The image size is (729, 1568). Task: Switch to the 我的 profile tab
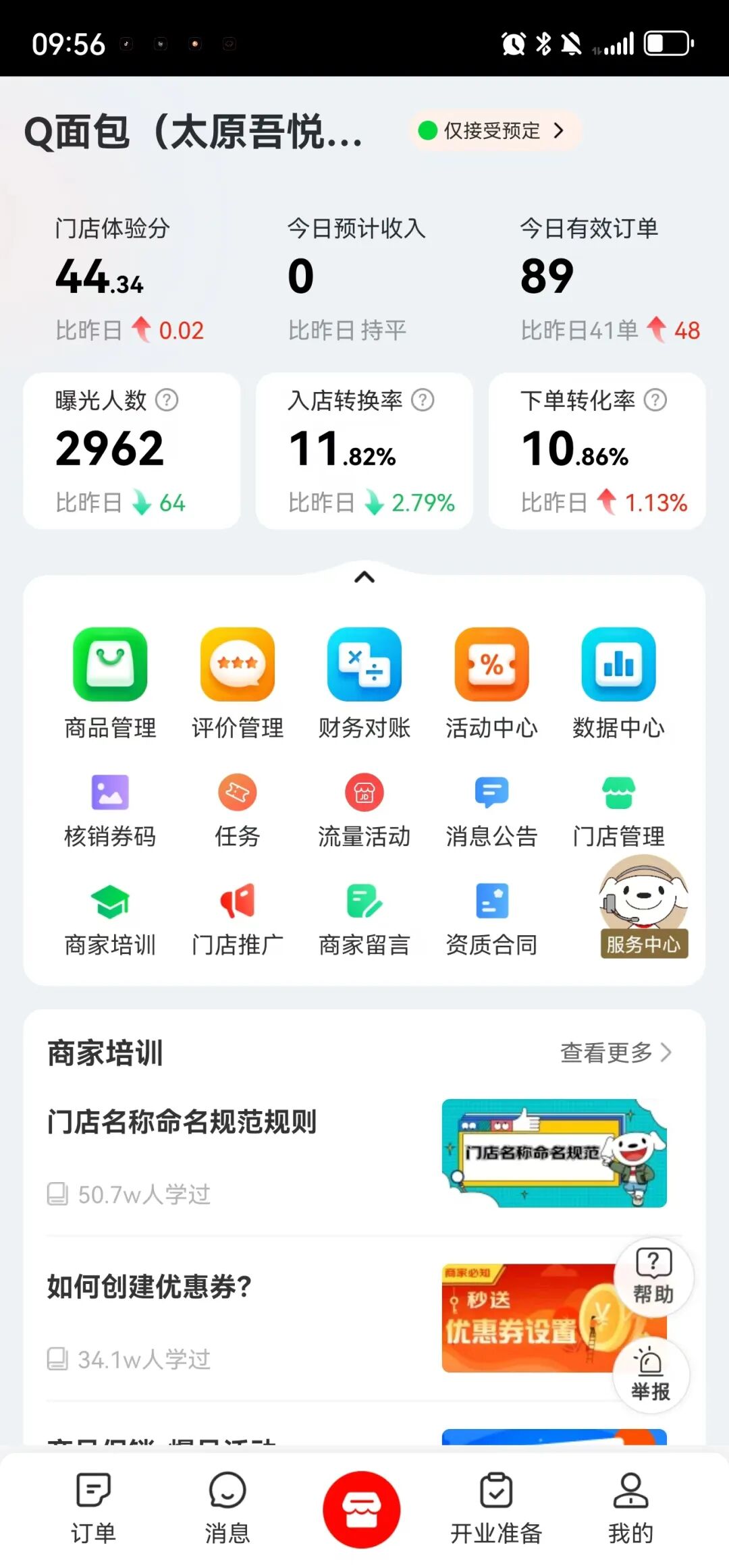pyautogui.click(x=630, y=1509)
